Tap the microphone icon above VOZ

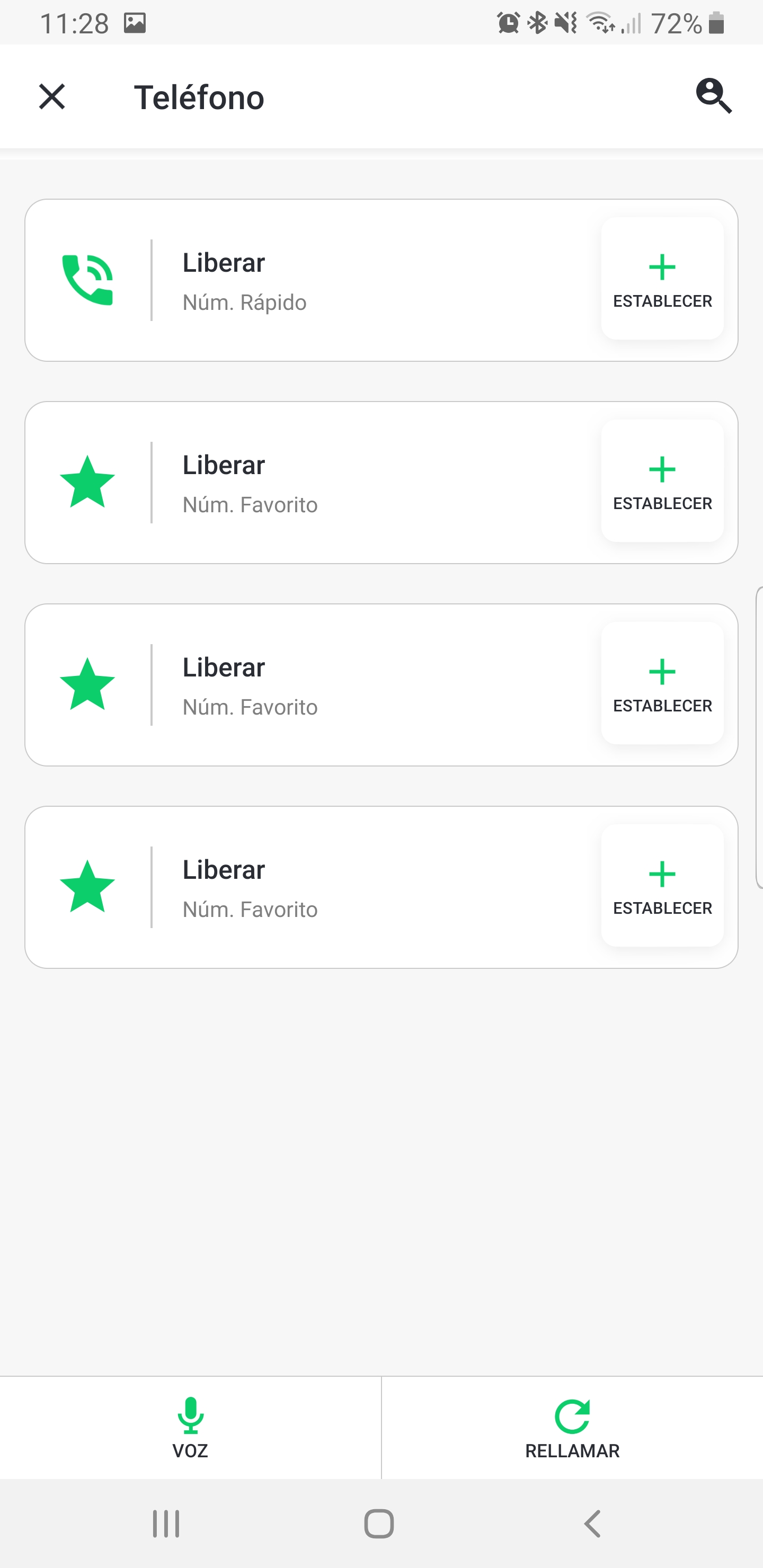(190, 1414)
